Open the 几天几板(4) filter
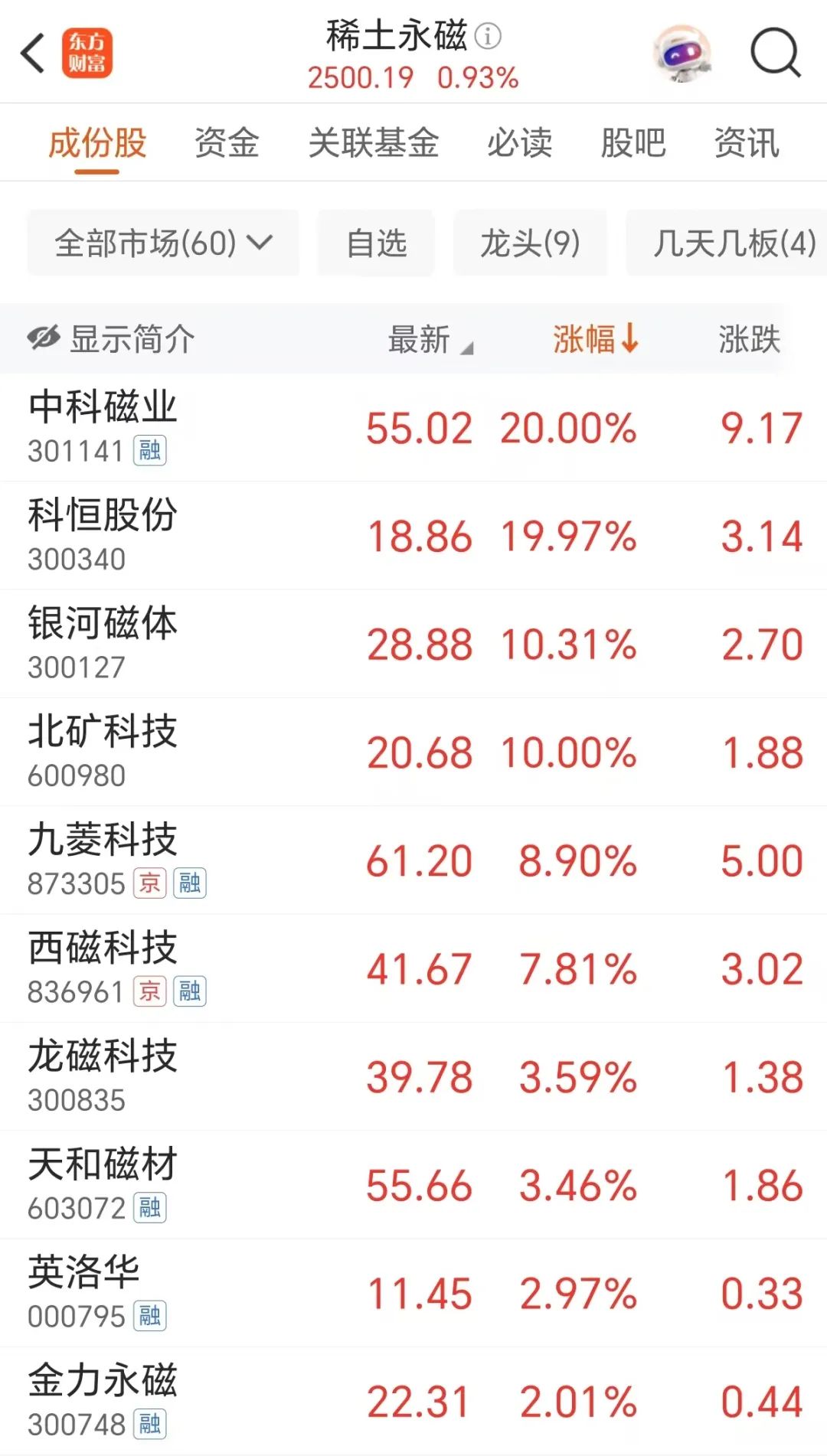This screenshot has width=827, height=1456. click(x=727, y=243)
